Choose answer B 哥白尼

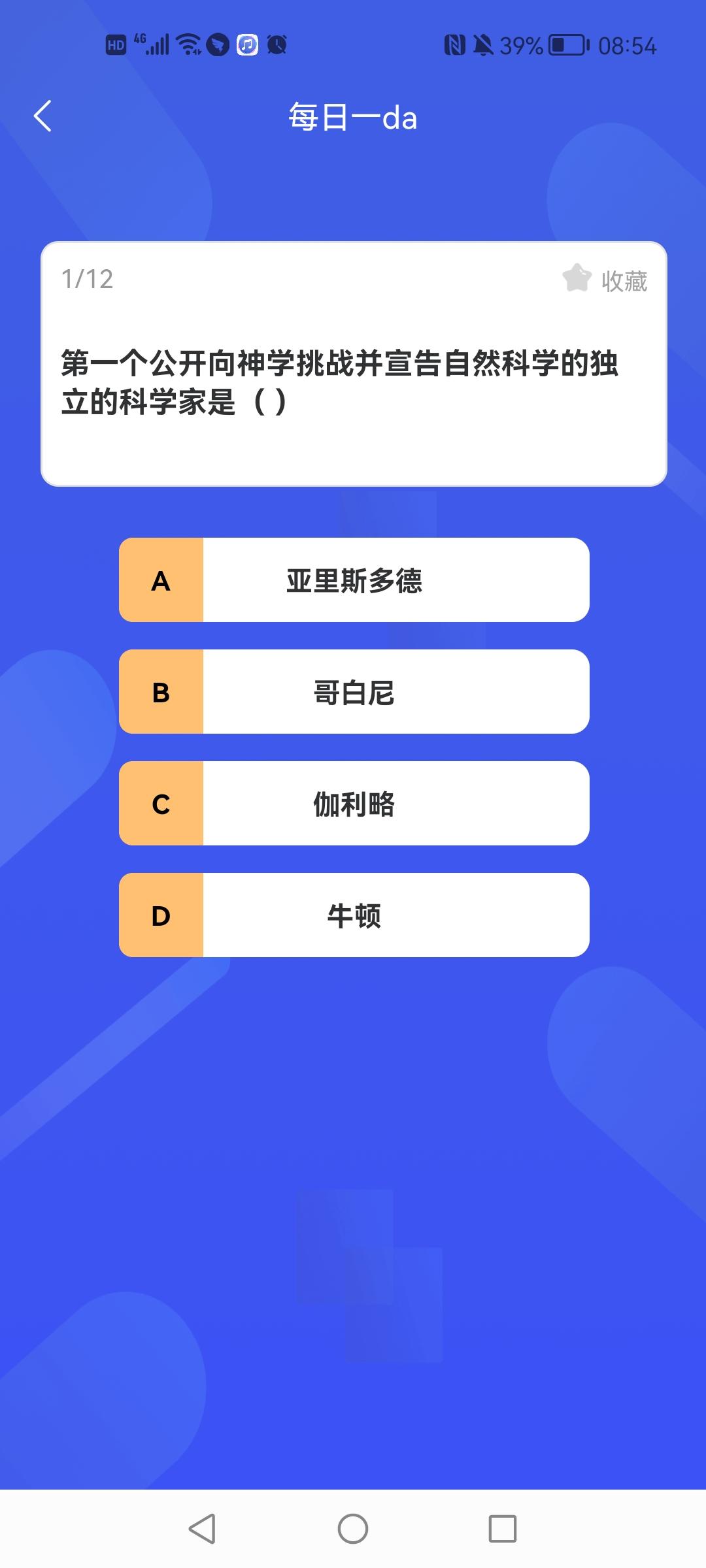pos(354,692)
